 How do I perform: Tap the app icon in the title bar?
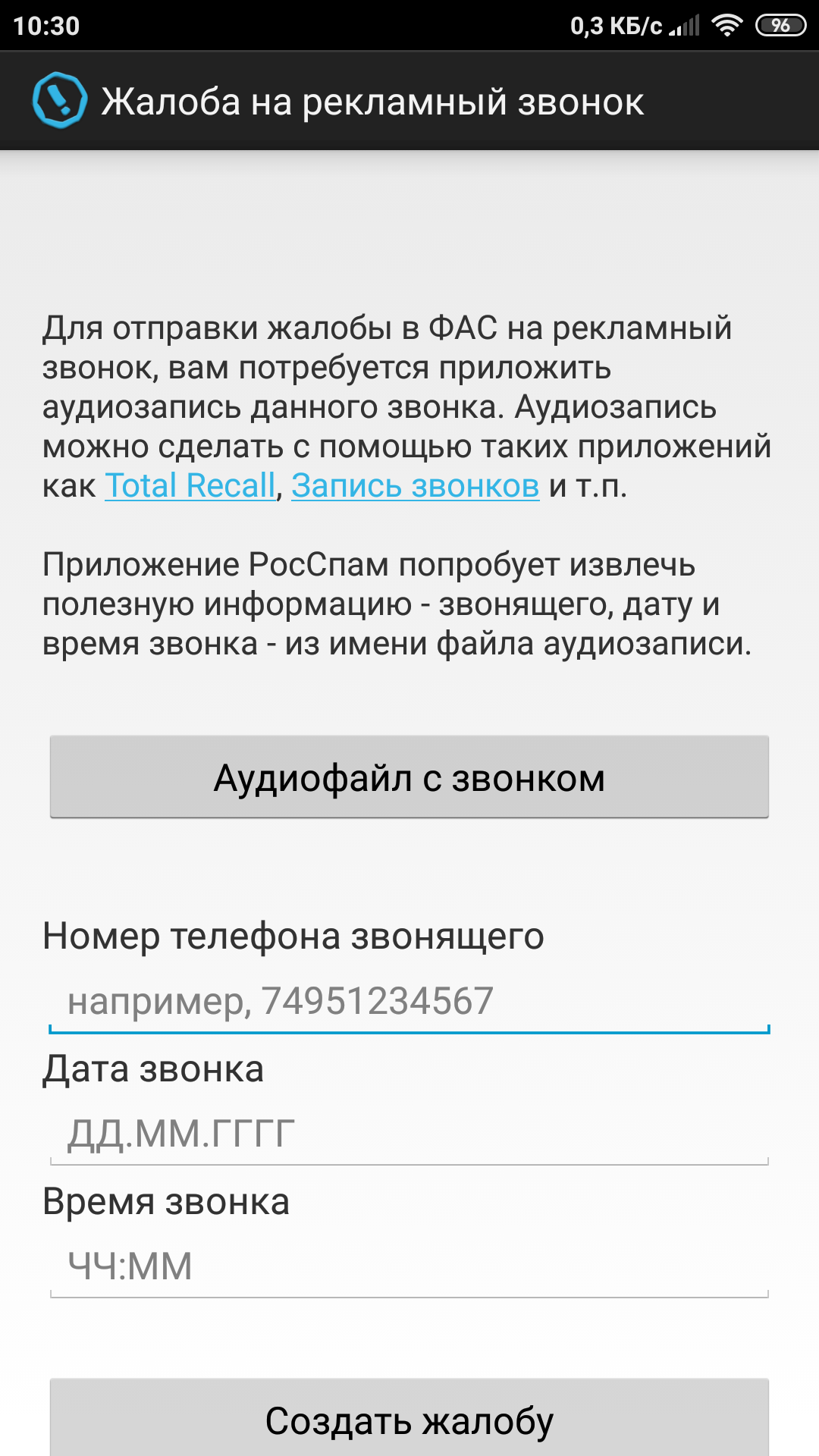pos(59,100)
